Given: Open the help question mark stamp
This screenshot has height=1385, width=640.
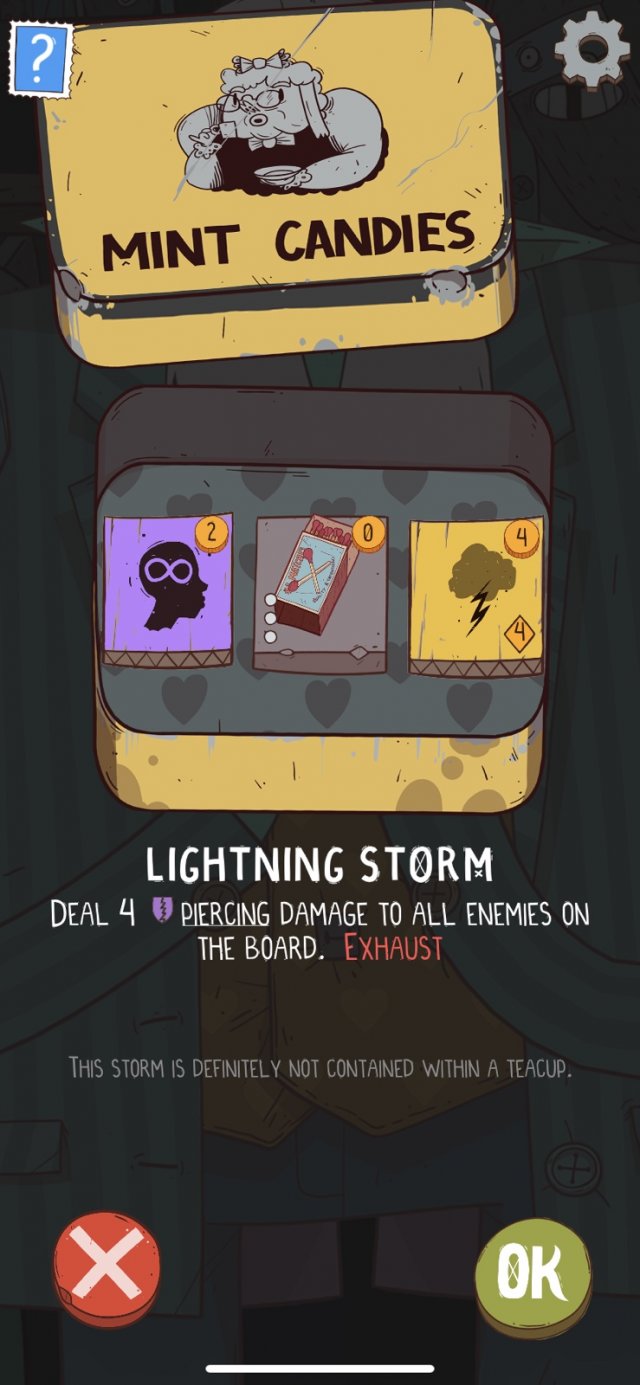Looking at the screenshot, I should tap(41, 59).
